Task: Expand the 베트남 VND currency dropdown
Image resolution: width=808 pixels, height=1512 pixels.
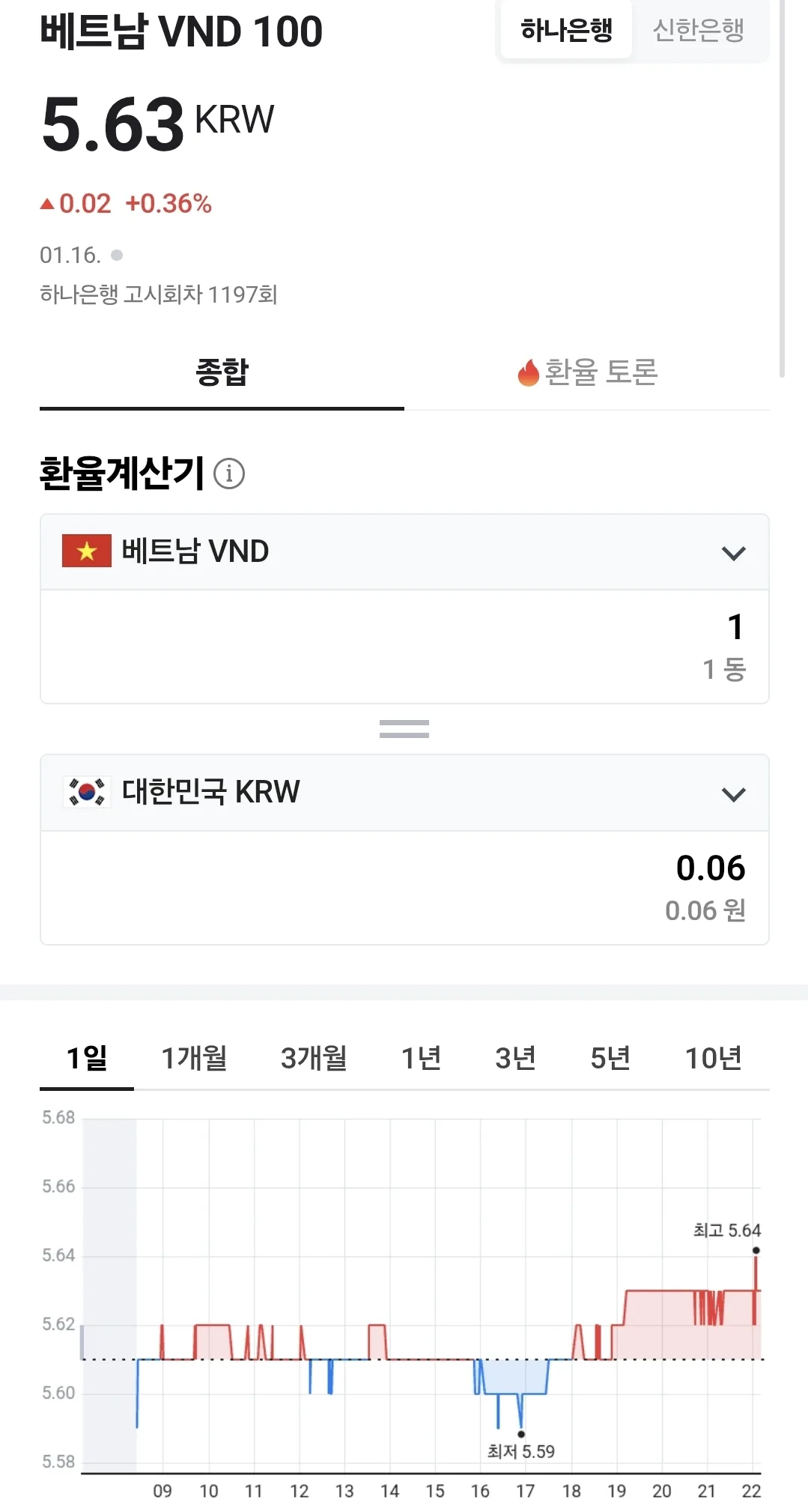Action: [404, 552]
